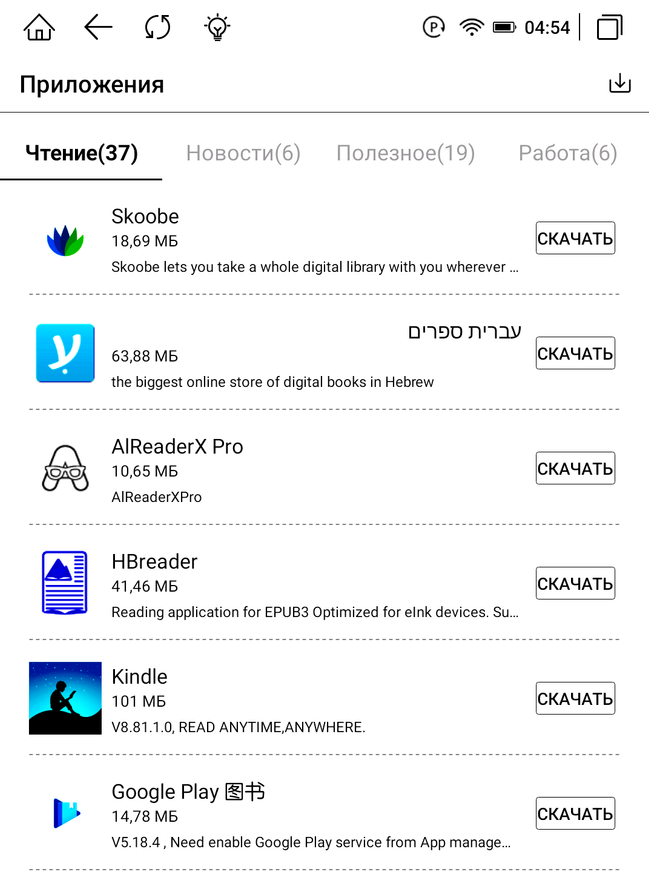Download Google Play 图书

pos(575,814)
